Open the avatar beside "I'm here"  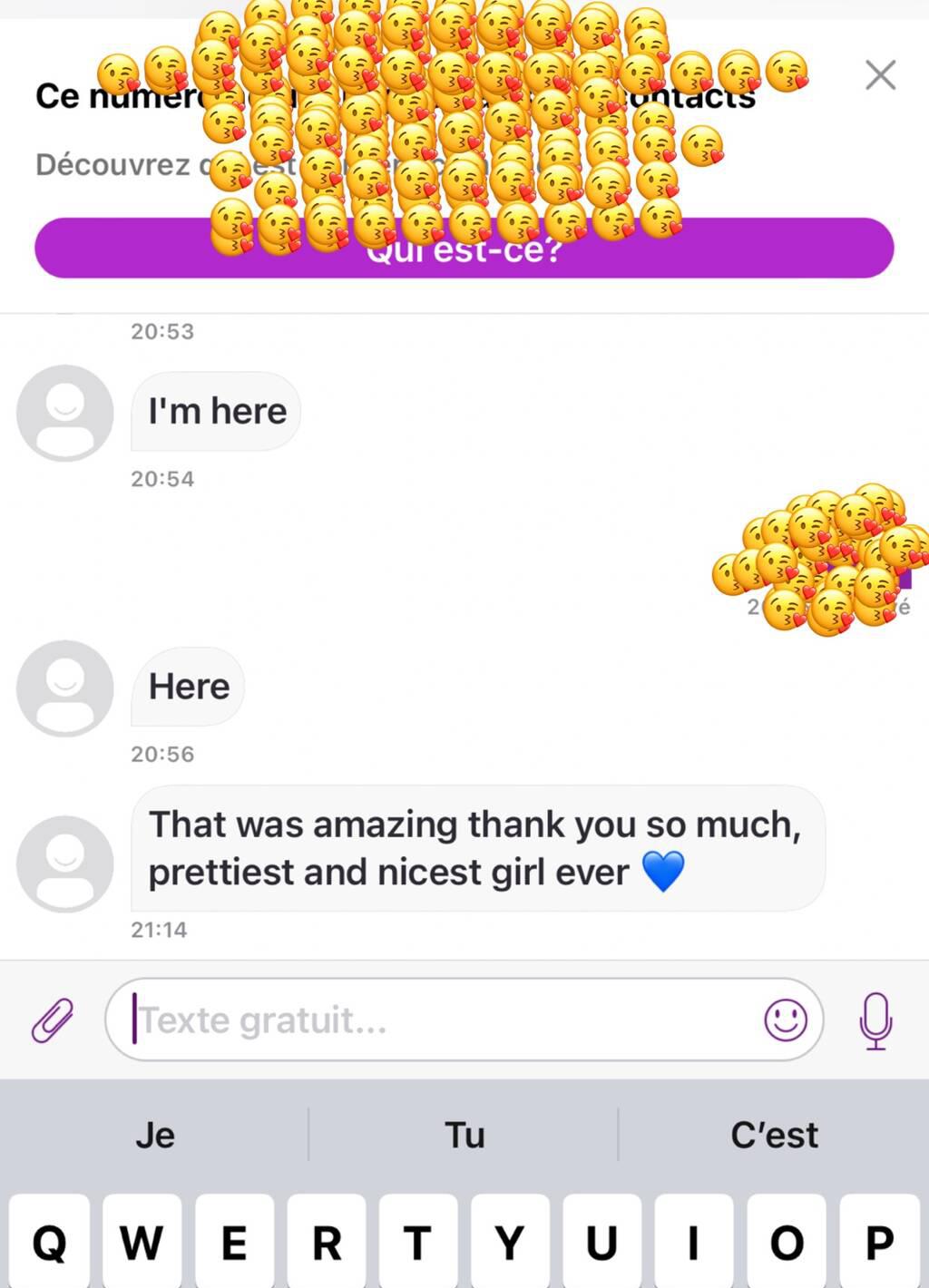(x=65, y=413)
